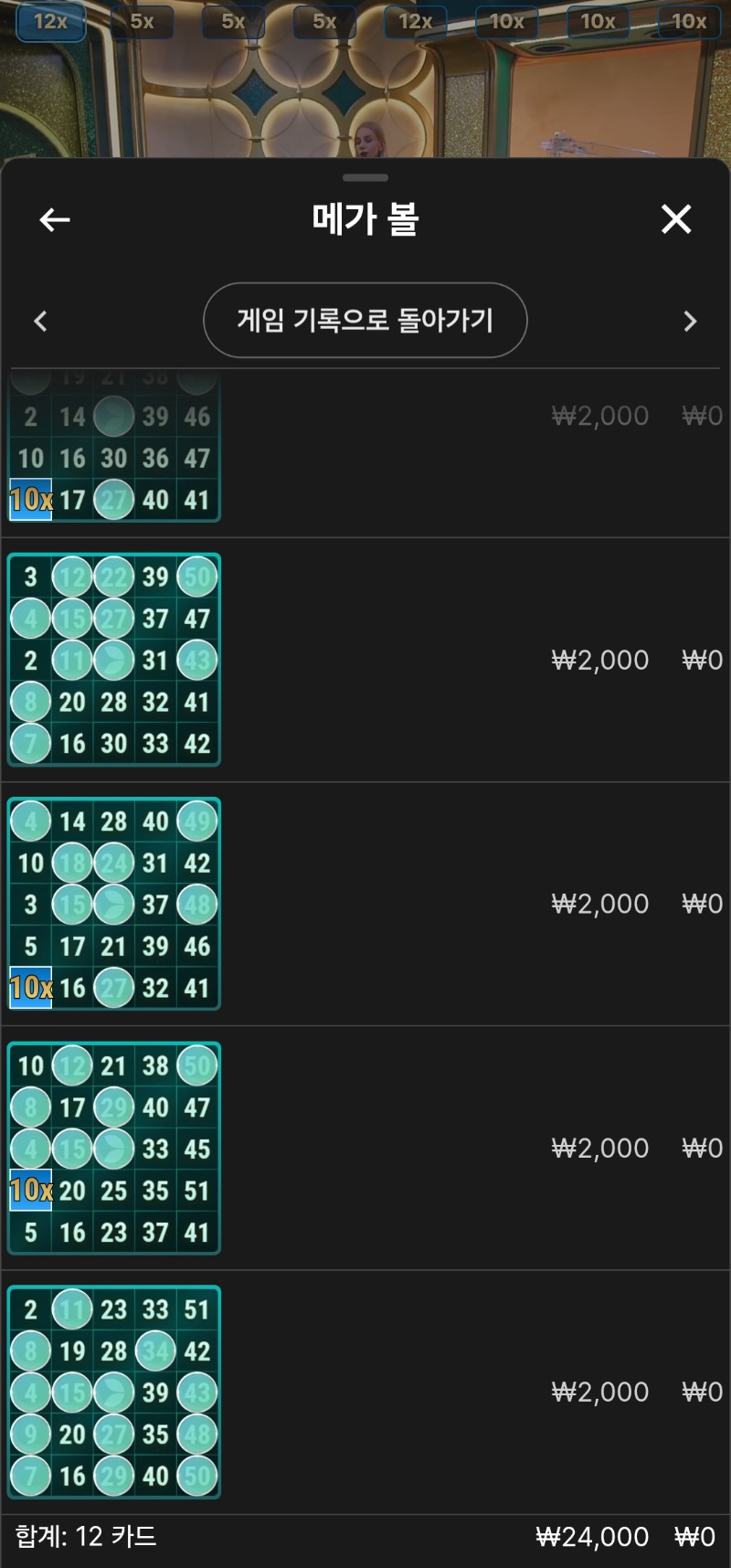This screenshot has width=731, height=1568.
Task: Tap 게임 기록으로 돌아가기 button
Action: pyautogui.click(x=365, y=321)
